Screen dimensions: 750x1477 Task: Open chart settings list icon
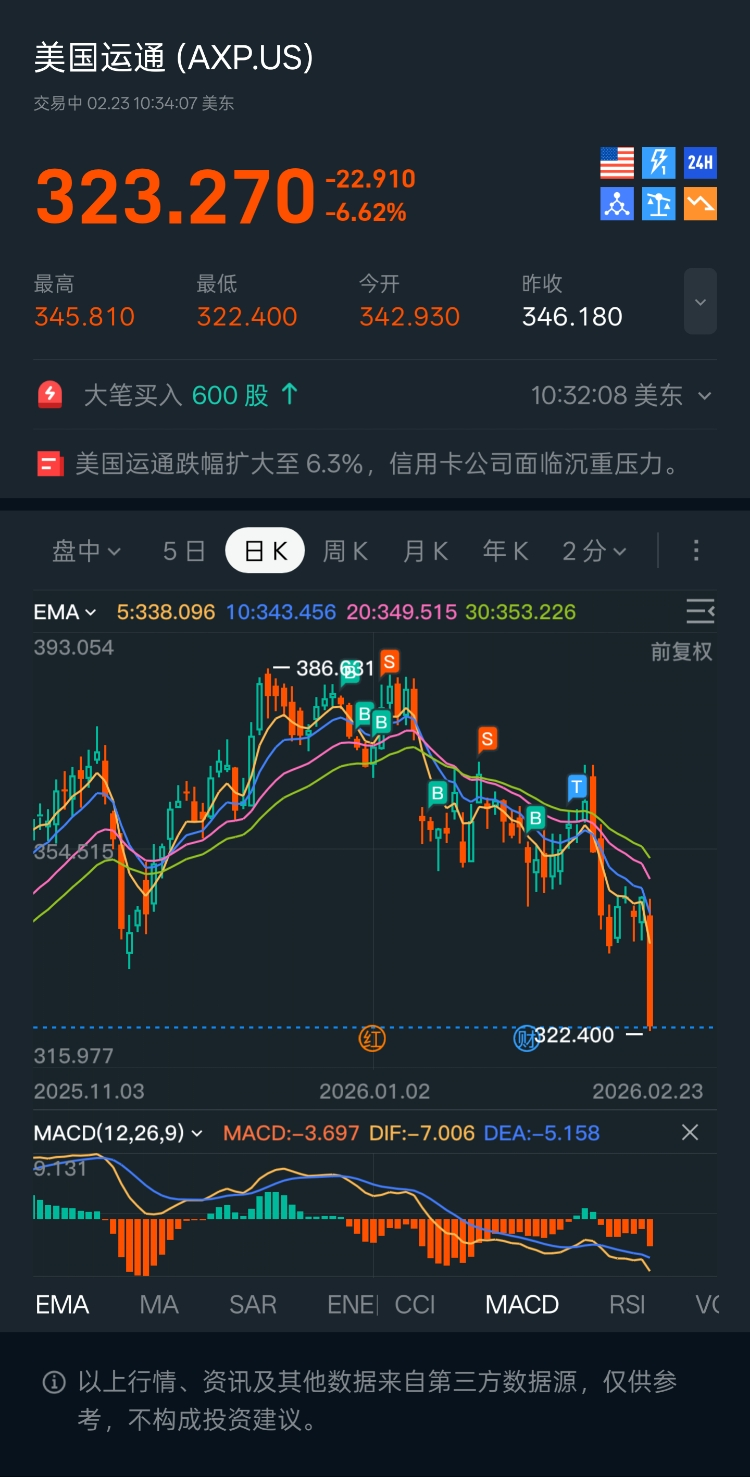[700, 611]
